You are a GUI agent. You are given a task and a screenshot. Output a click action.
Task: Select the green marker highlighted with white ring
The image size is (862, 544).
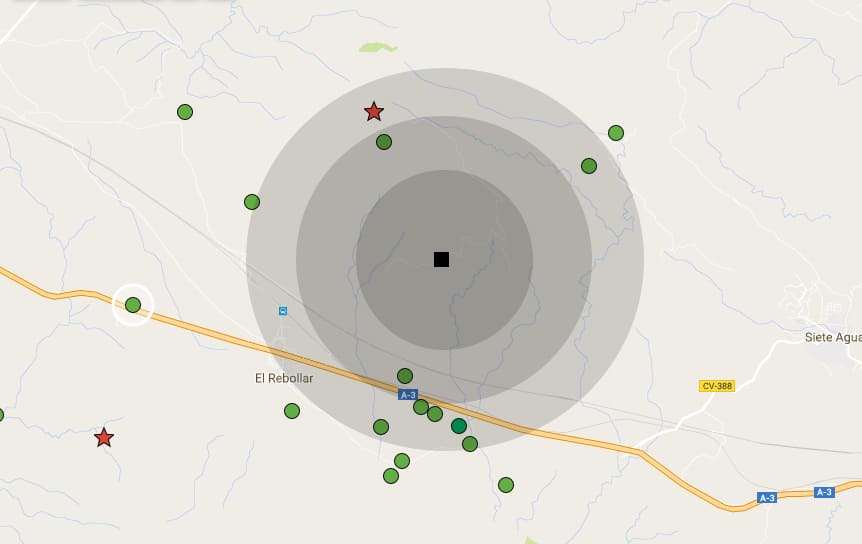pyautogui.click(x=133, y=305)
